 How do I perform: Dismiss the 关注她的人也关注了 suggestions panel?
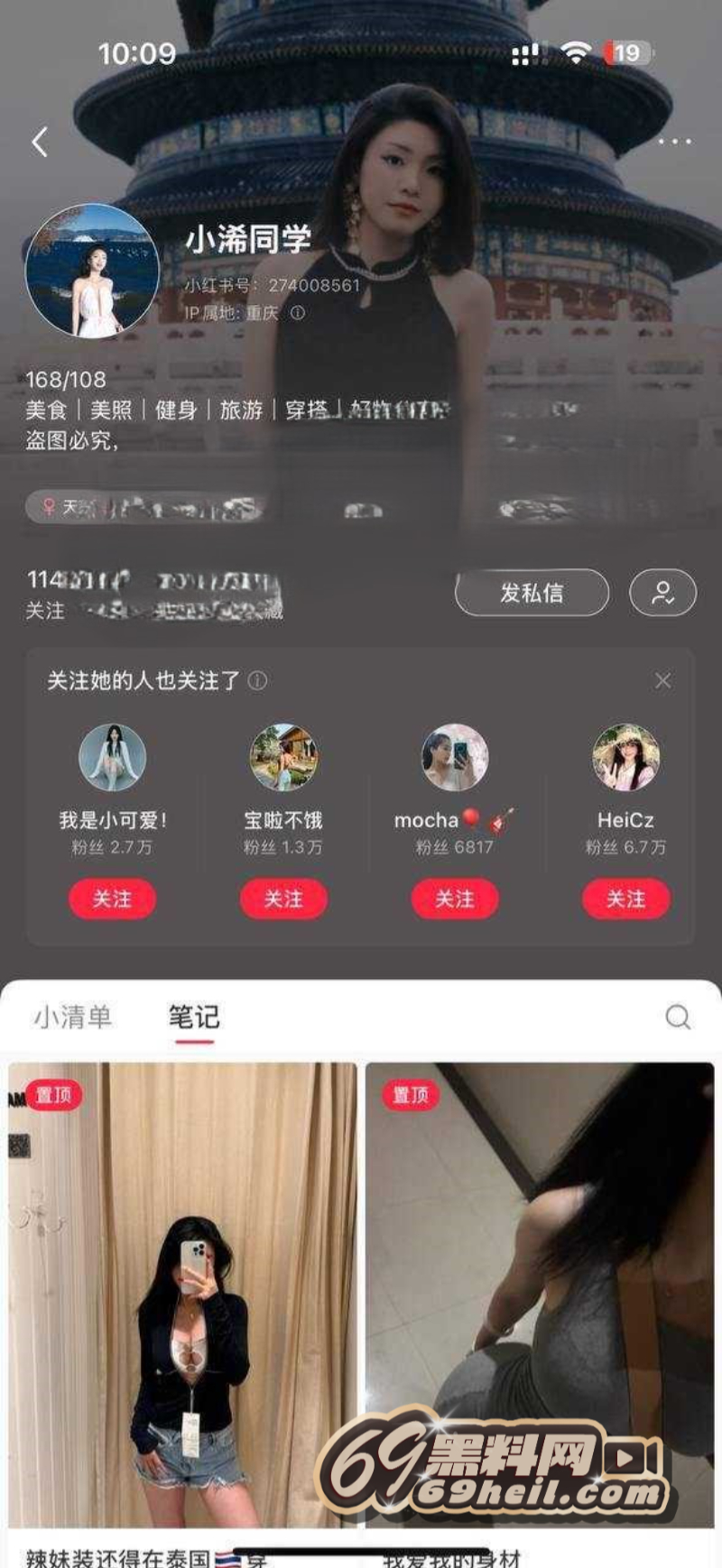coord(662,680)
